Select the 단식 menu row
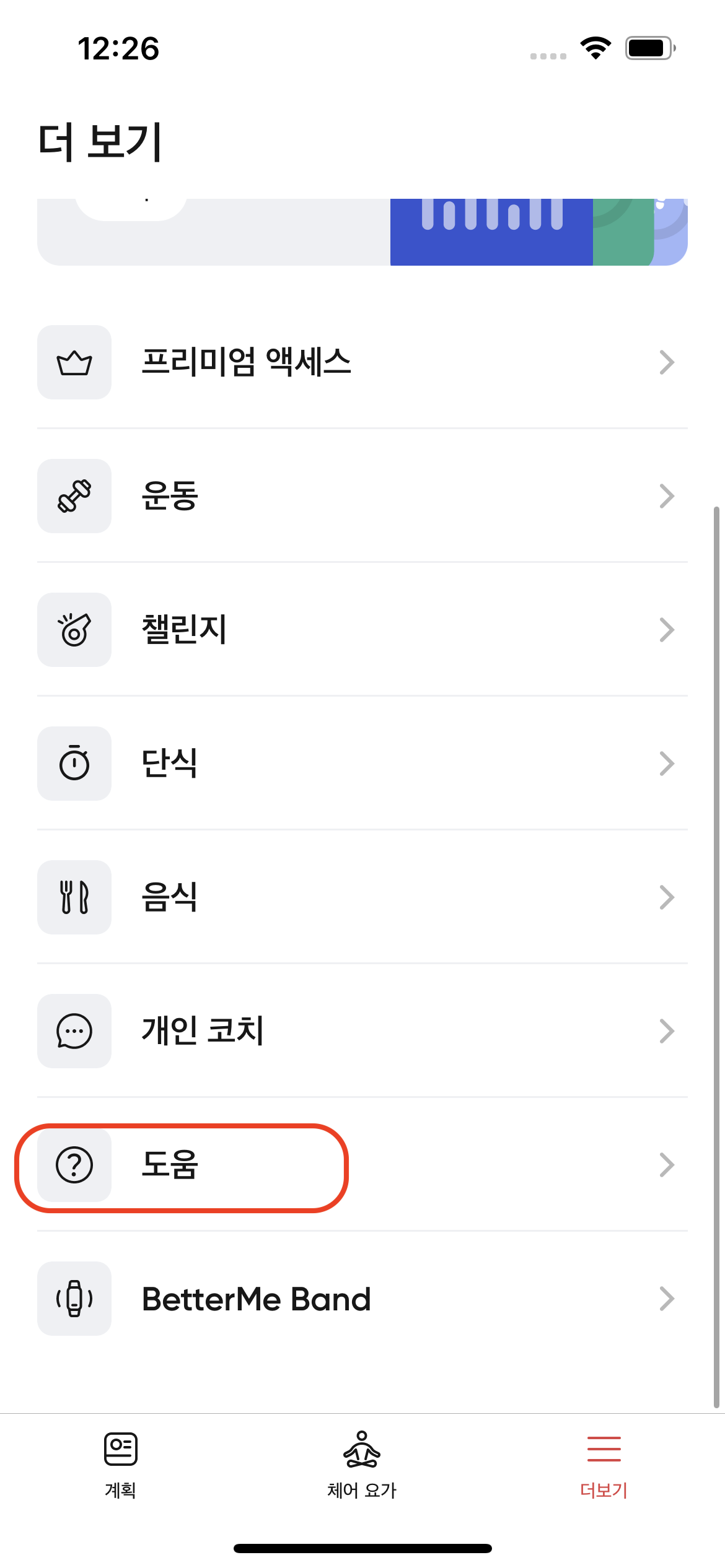 362,764
